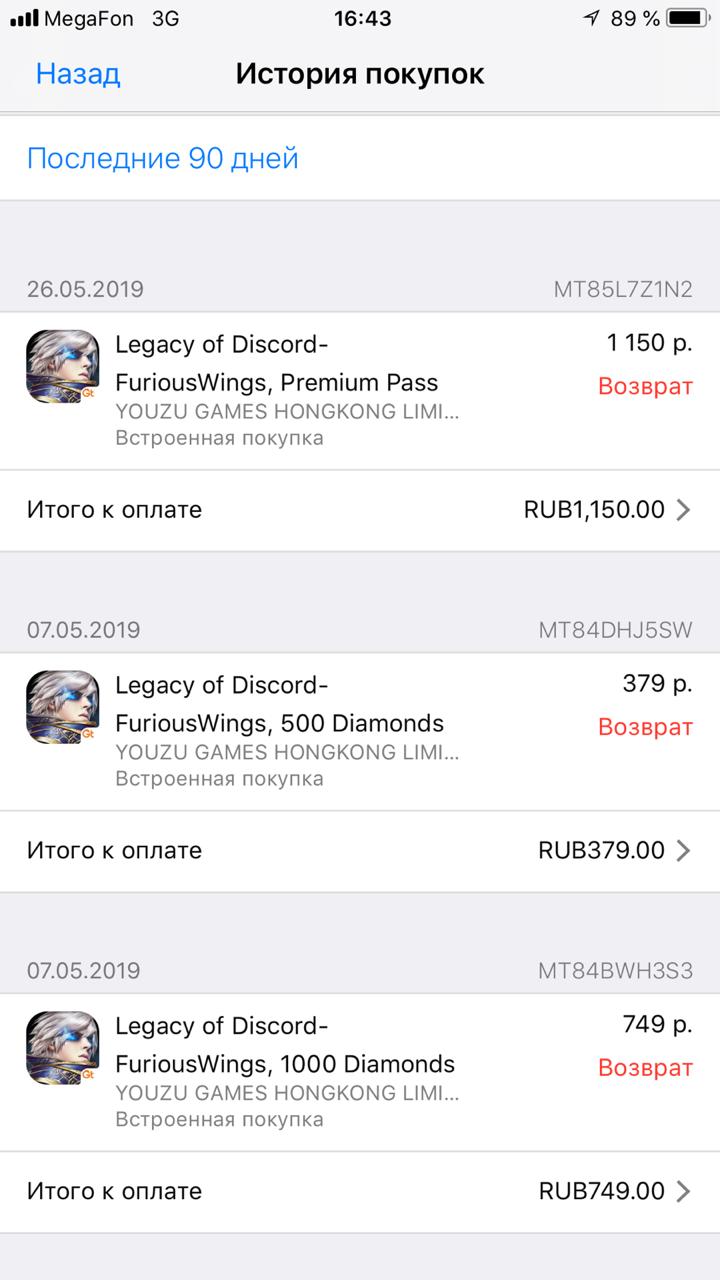Select the 1000 Diamonds purchase item
This screenshot has width=720, height=1280.
[300, 1071]
